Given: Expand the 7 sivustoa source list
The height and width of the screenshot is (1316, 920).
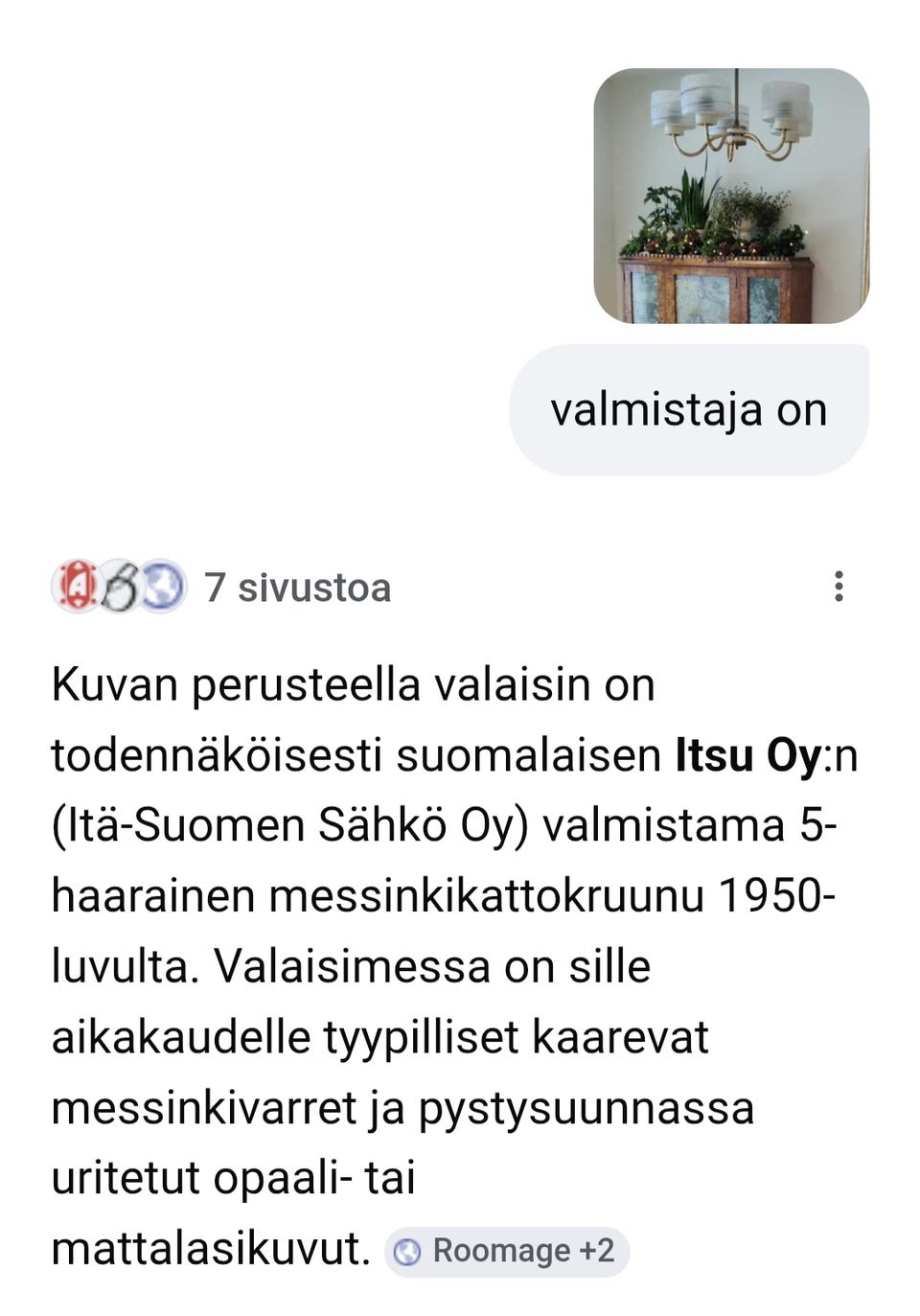Looking at the screenshot, I should point(297,589).
